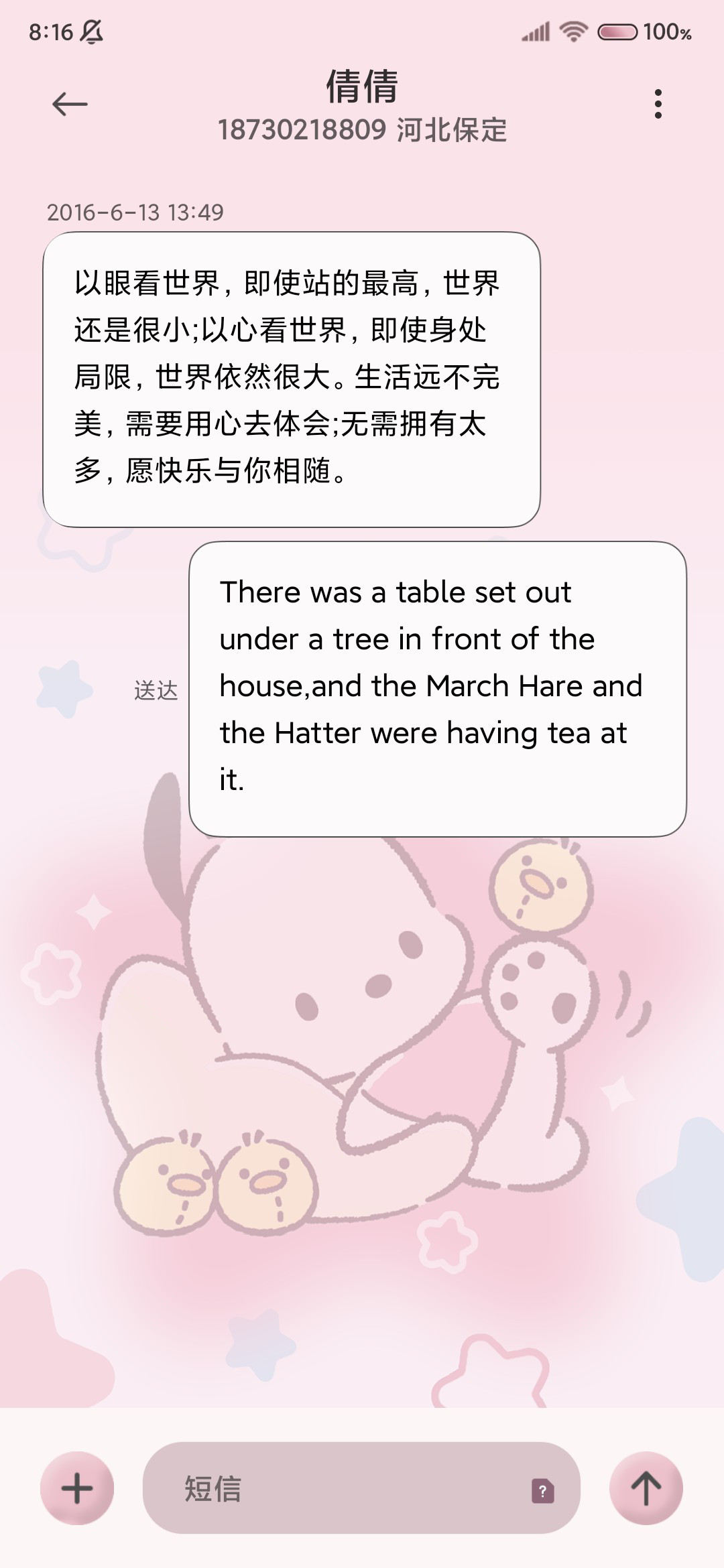Send the message with the up arrow

coord(646,1488)
